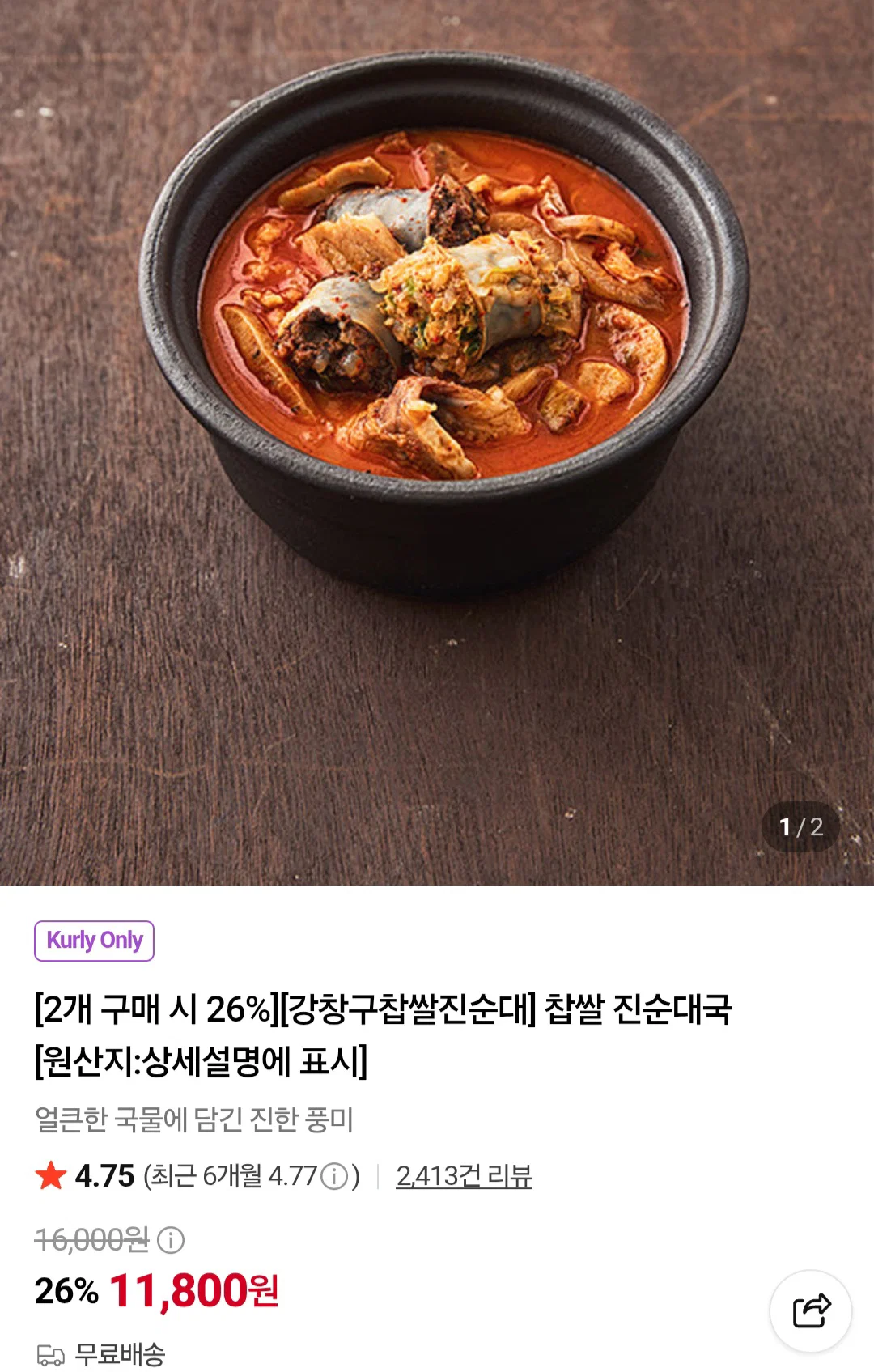874x1372 pixels.
Task: Open the product photo of 순대국
Action: [x=437, y=442]
